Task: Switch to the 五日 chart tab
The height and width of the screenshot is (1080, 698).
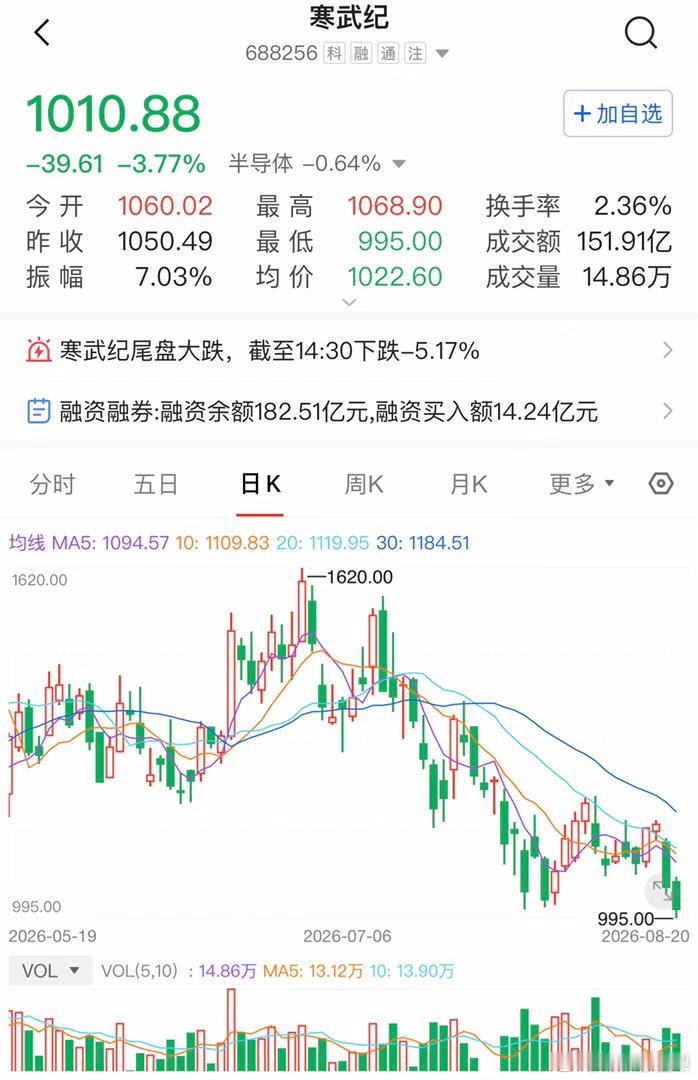Action: (156, 484)
